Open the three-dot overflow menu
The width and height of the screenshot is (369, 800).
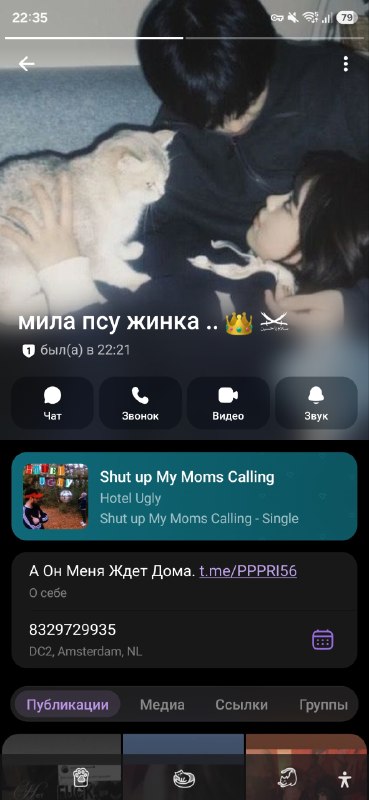(x=346, y=64)
